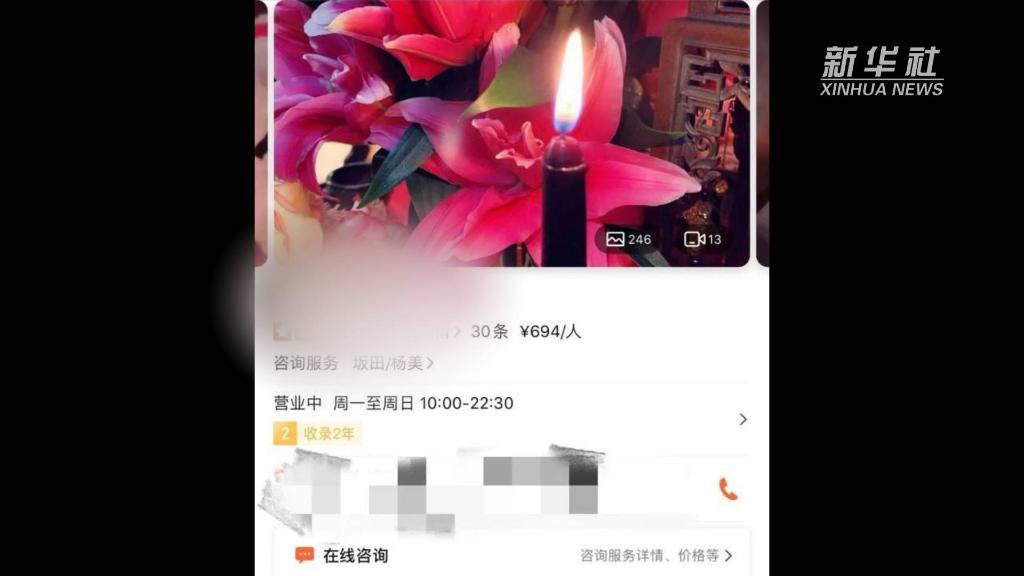Expand the business hours details

click(742, 419)
